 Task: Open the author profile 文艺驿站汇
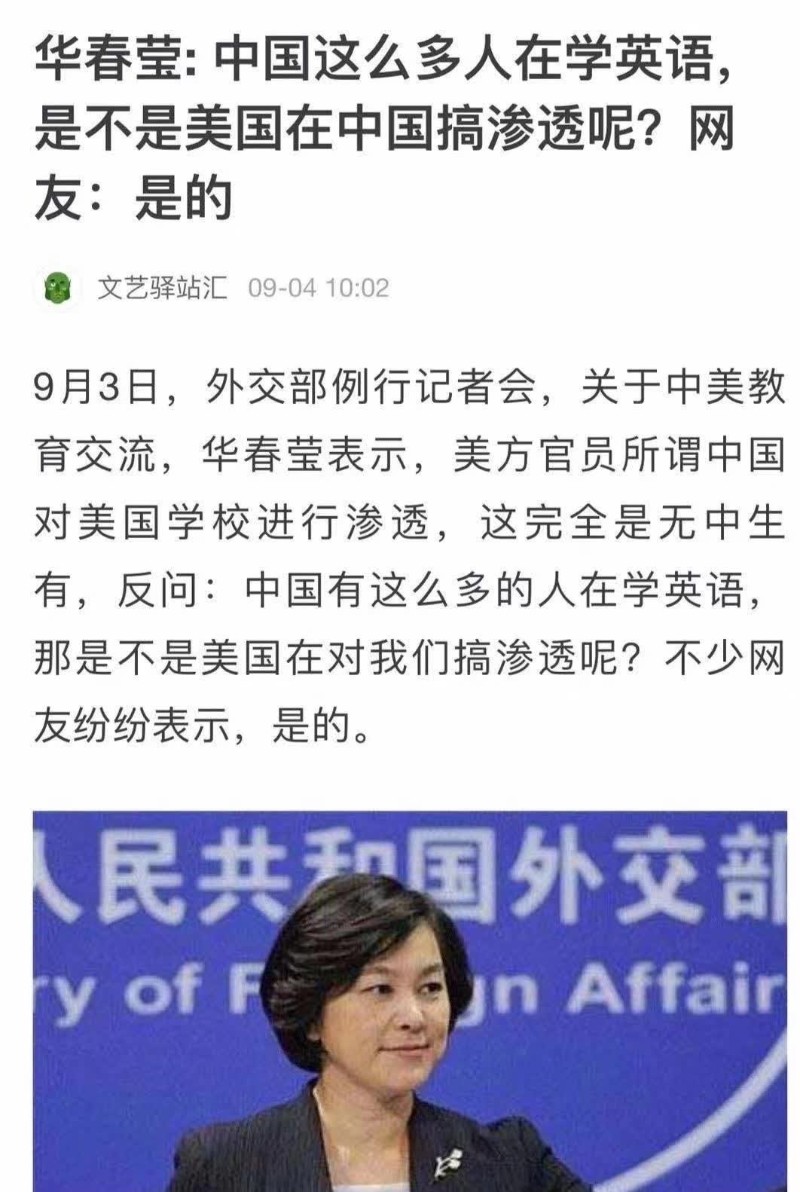161,289
